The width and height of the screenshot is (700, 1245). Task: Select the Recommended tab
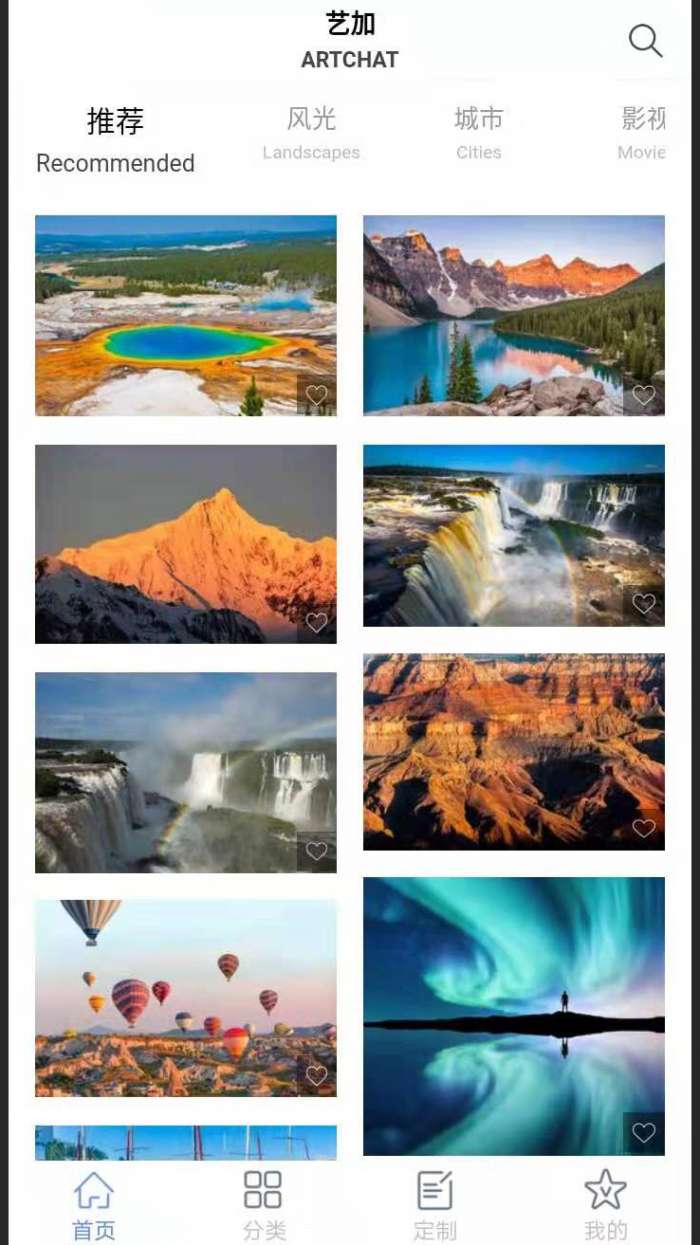click(x=115, y=140)
